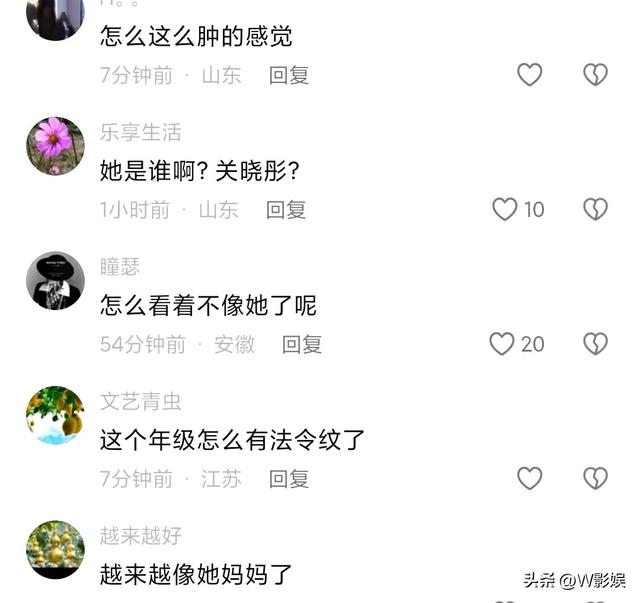Open 瞳瑟's profile avatar
This screenshot has height=603, width=640.
tap(55, 281)
